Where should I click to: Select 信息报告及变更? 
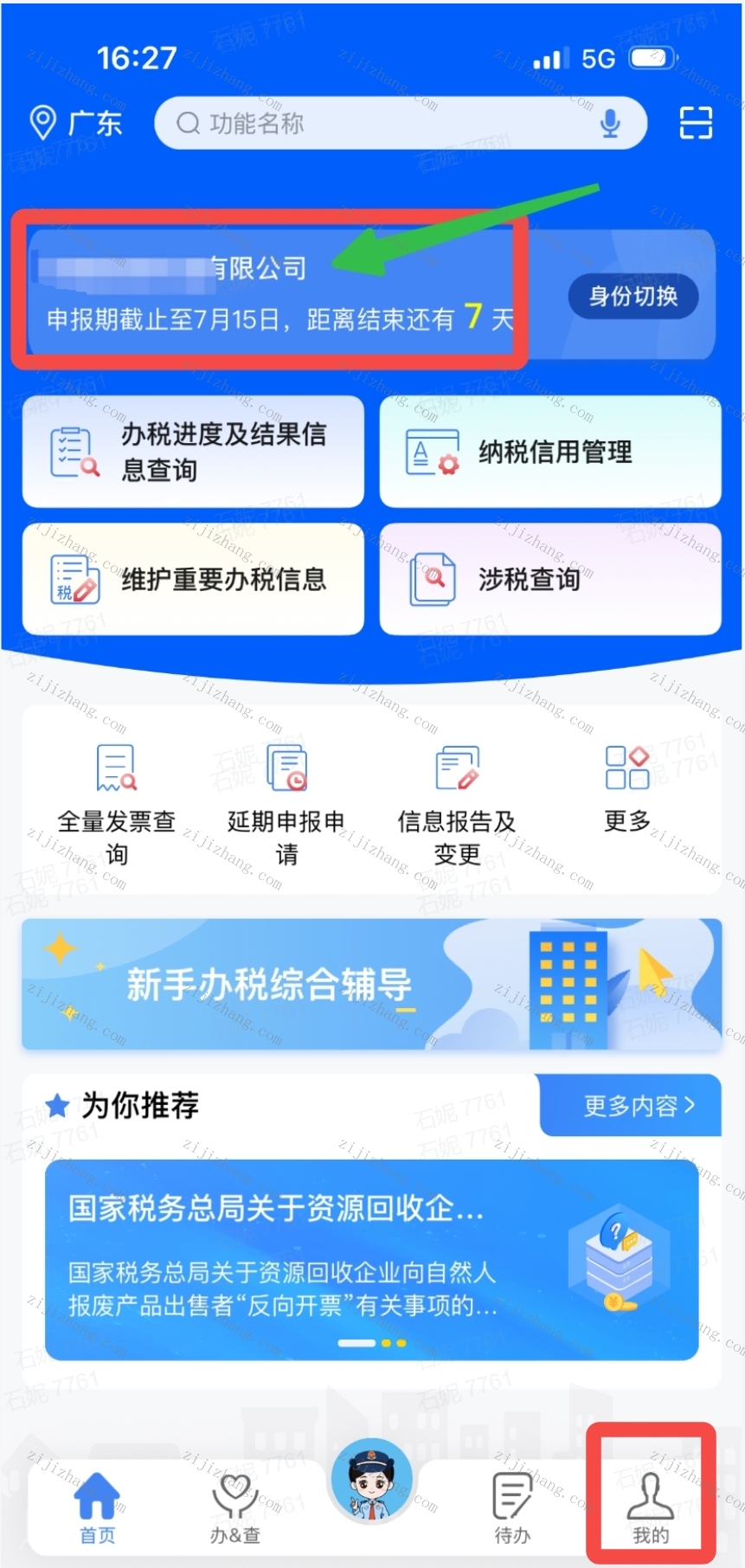tap(457, 802)
